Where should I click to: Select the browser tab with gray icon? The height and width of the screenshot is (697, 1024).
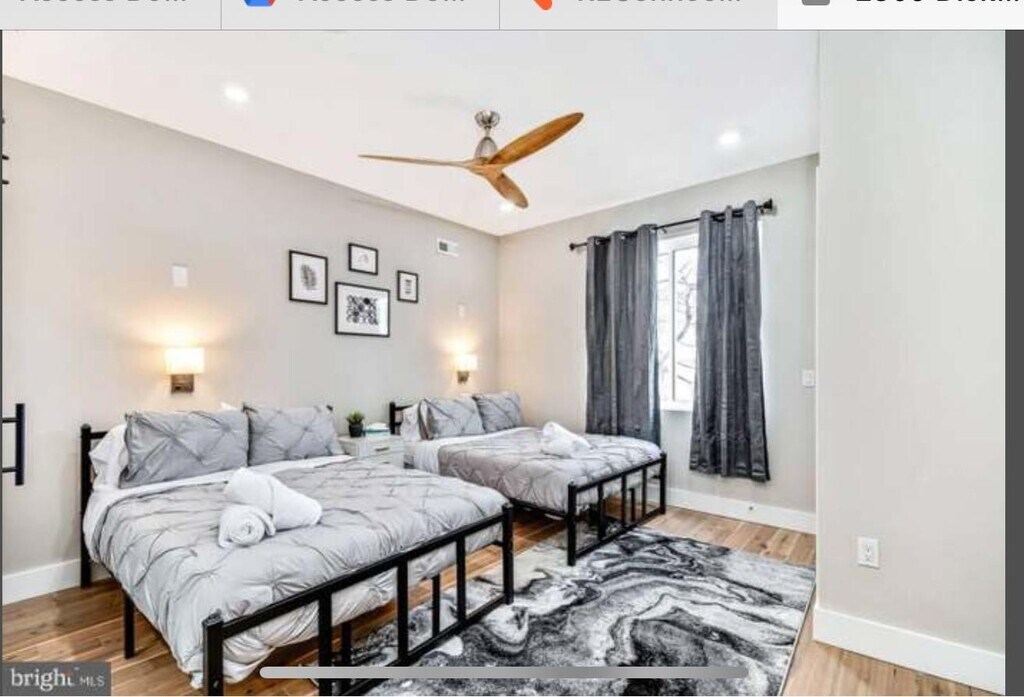coord(900,8)
